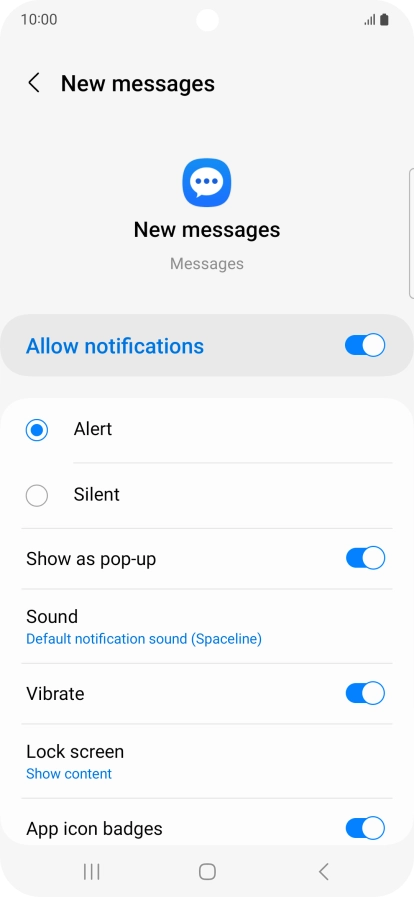Go back from New messages settings

34,84
